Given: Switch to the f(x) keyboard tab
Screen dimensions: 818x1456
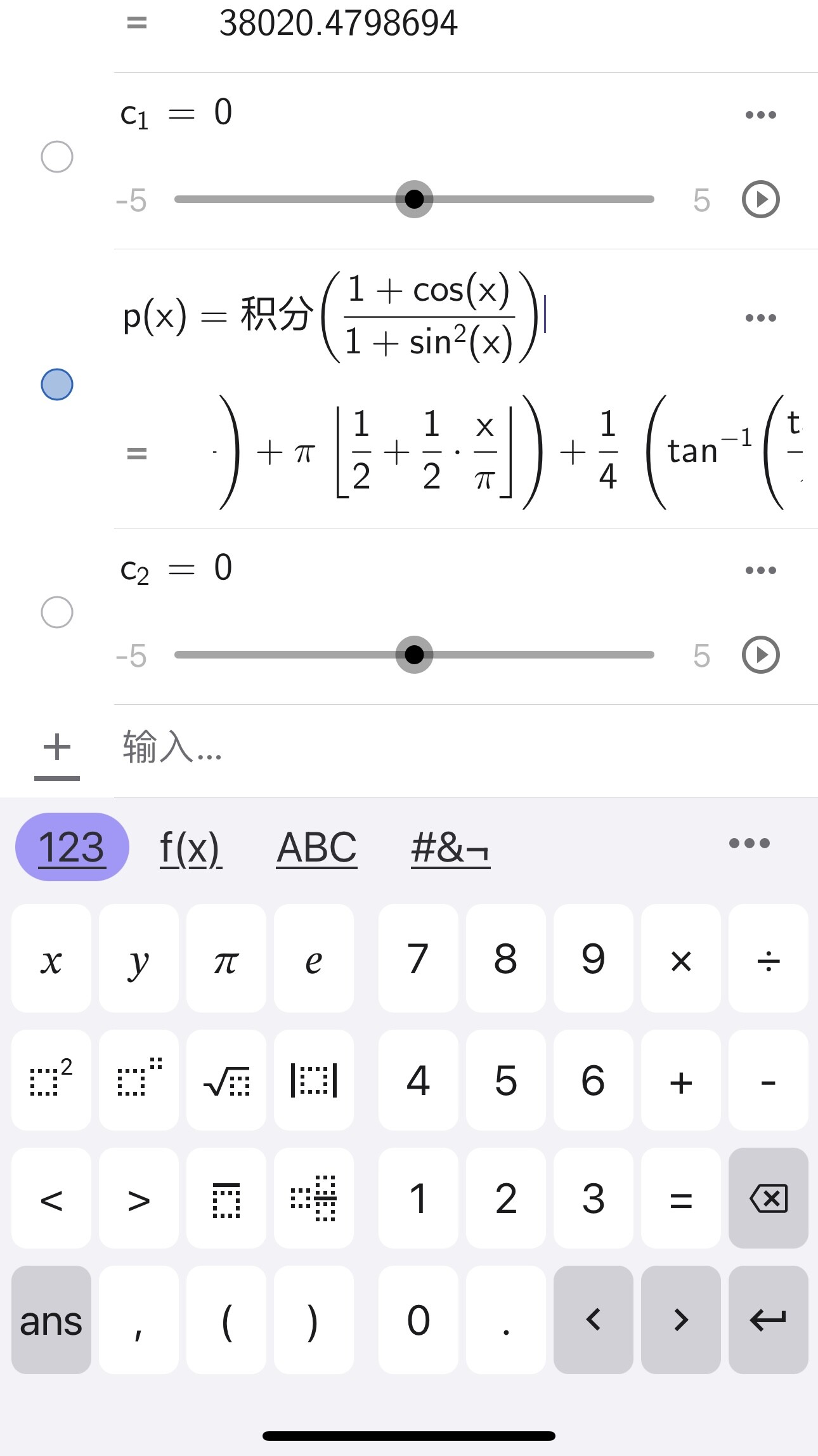Looking at the screenshot, I should 190,847.
